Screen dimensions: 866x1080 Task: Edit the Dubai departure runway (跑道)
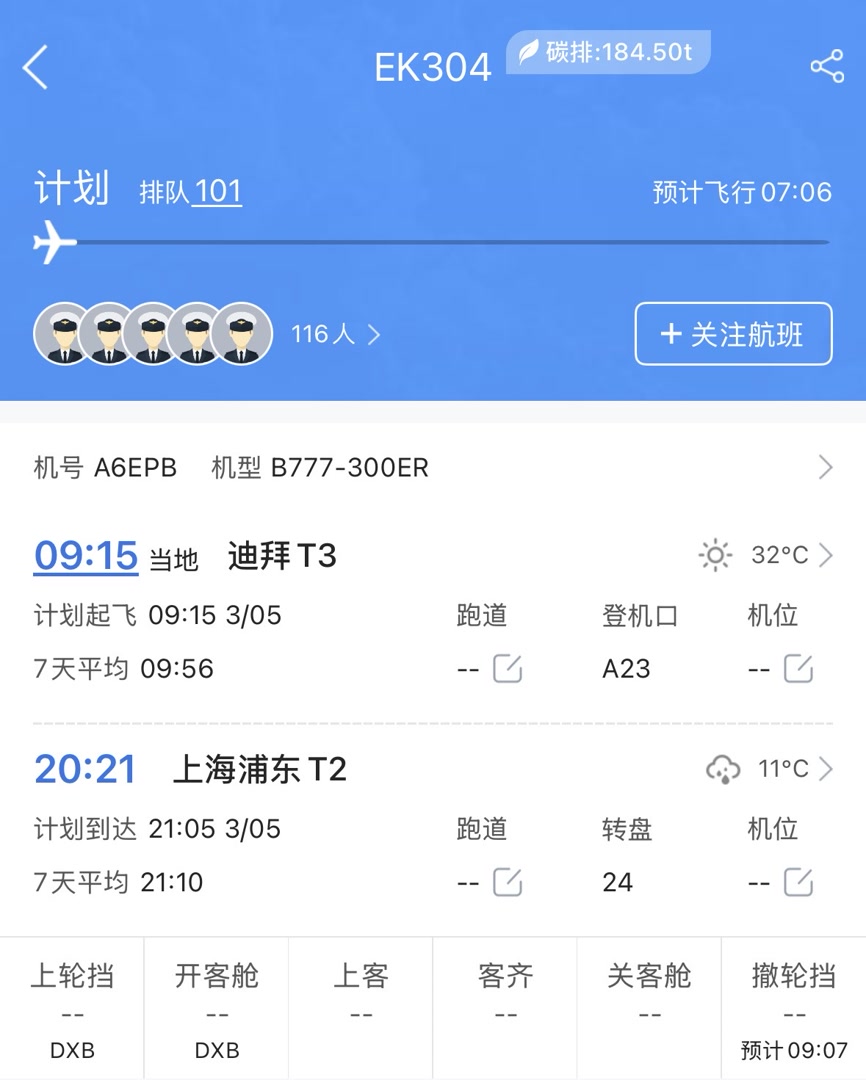507,668
